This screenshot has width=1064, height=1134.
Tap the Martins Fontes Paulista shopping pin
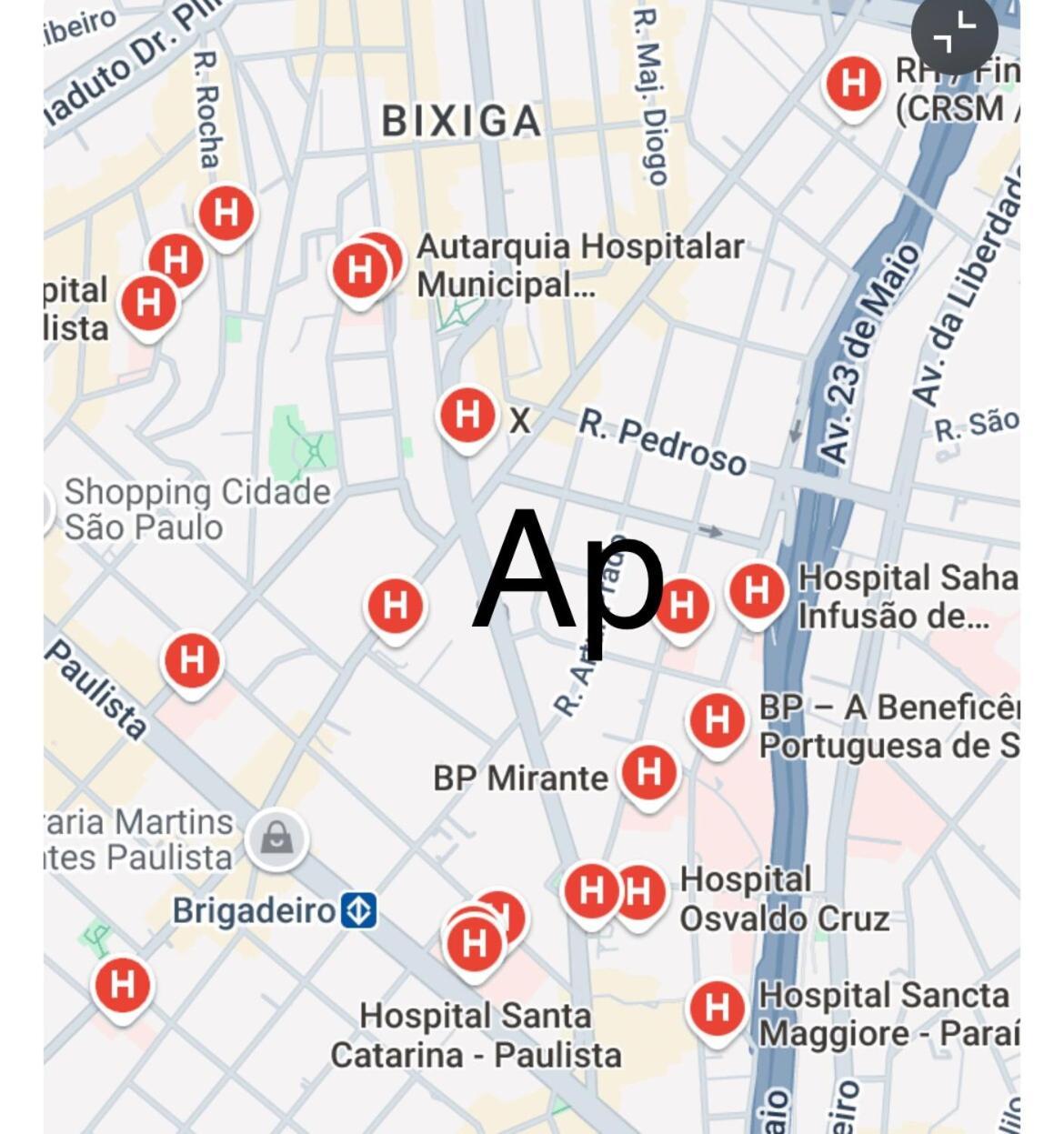277,838
